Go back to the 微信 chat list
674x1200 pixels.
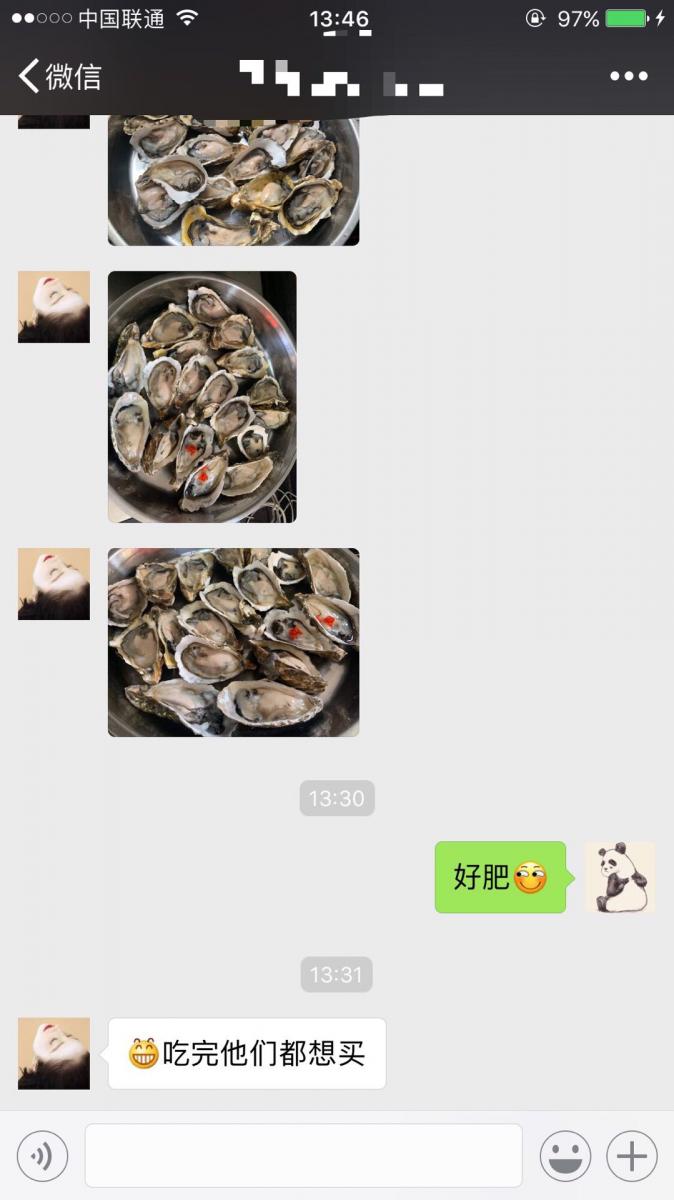[x=60, y=76]
